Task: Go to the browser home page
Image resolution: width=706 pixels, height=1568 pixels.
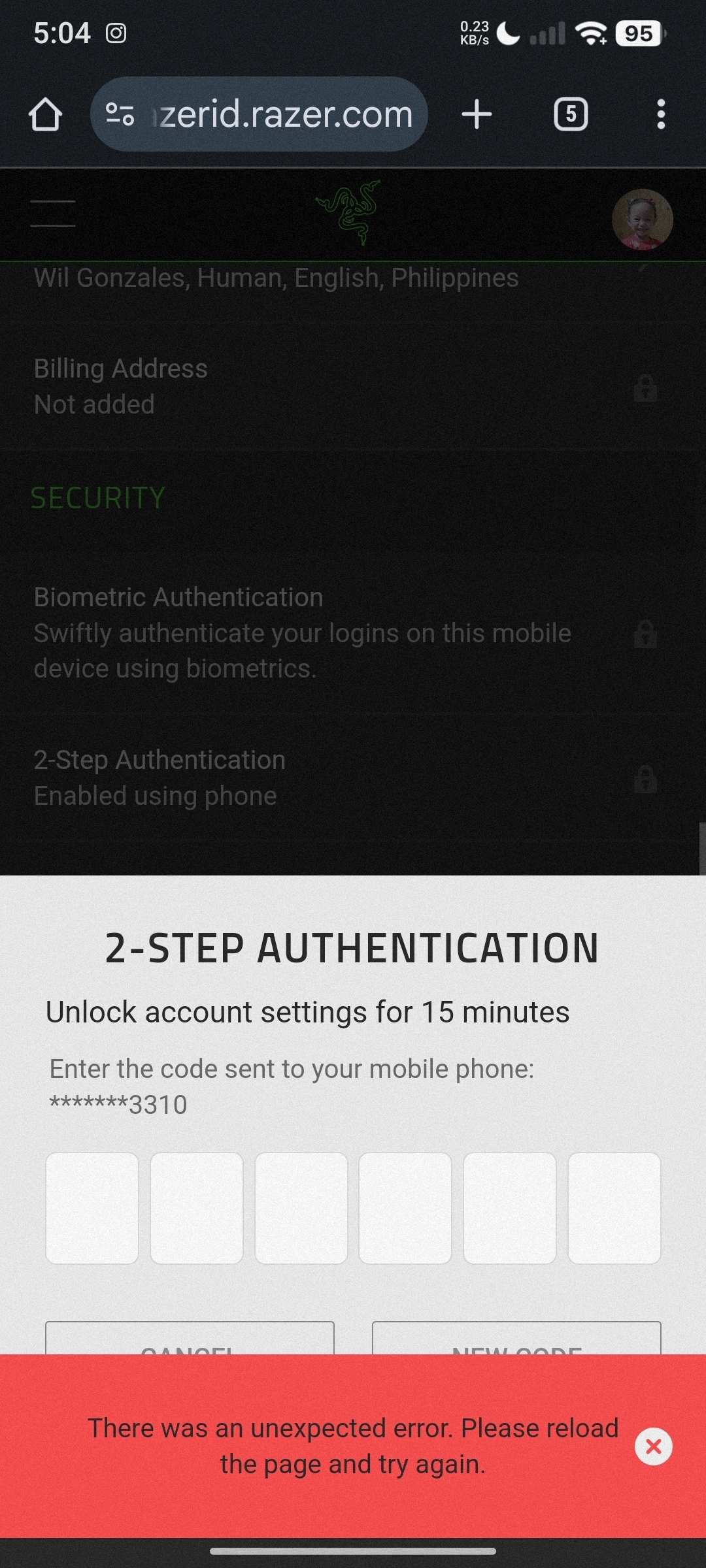Action: pos(45,114)
